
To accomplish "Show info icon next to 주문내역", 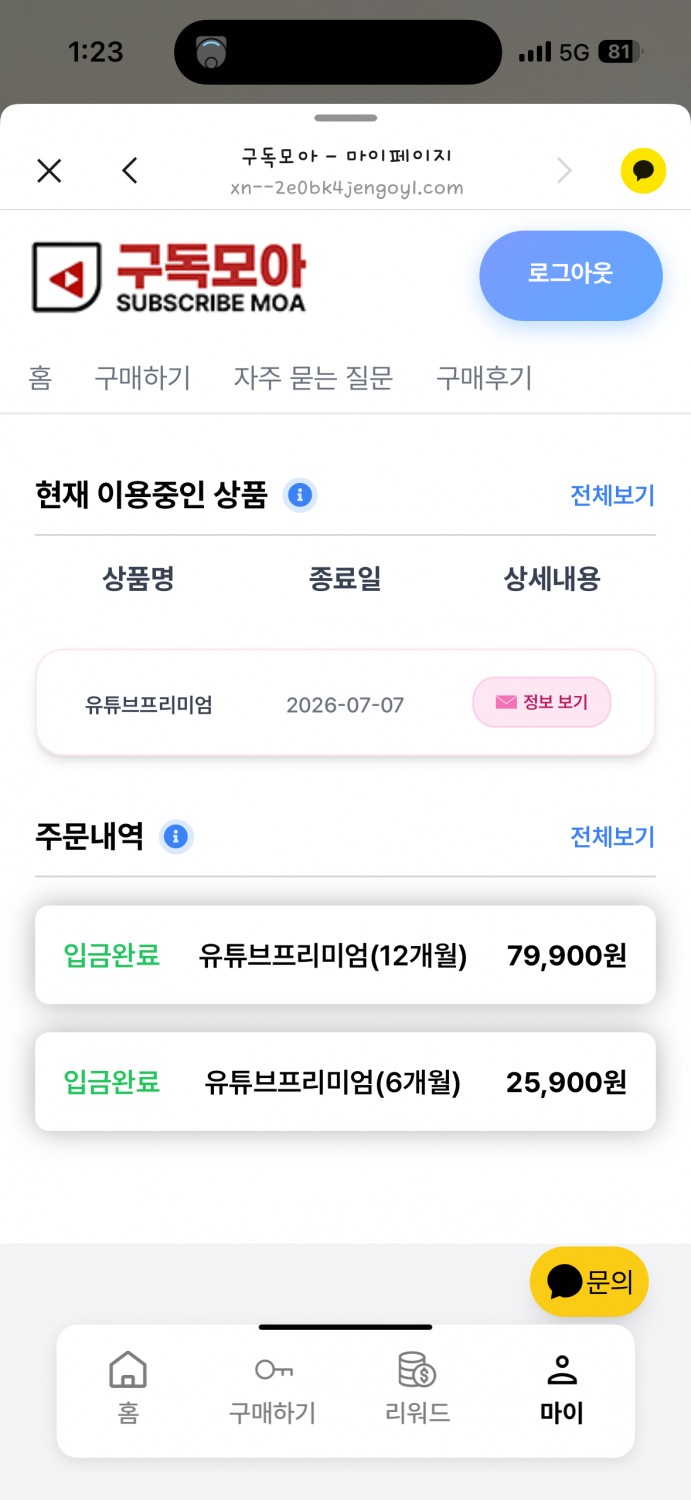I will pyautogui.click(x=176, y=836).
